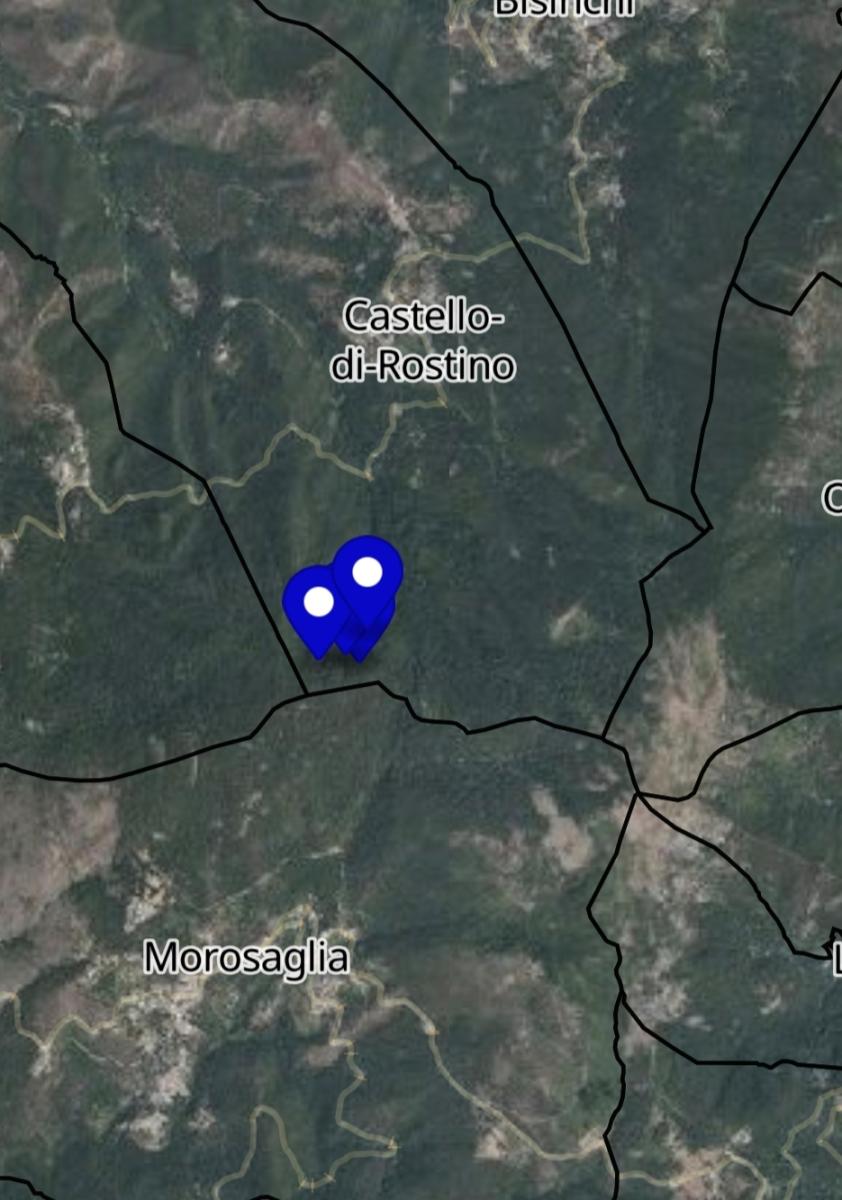842x1200 pixels.
Task: Select the lower-left blue map pin
Action: point(317,603)
